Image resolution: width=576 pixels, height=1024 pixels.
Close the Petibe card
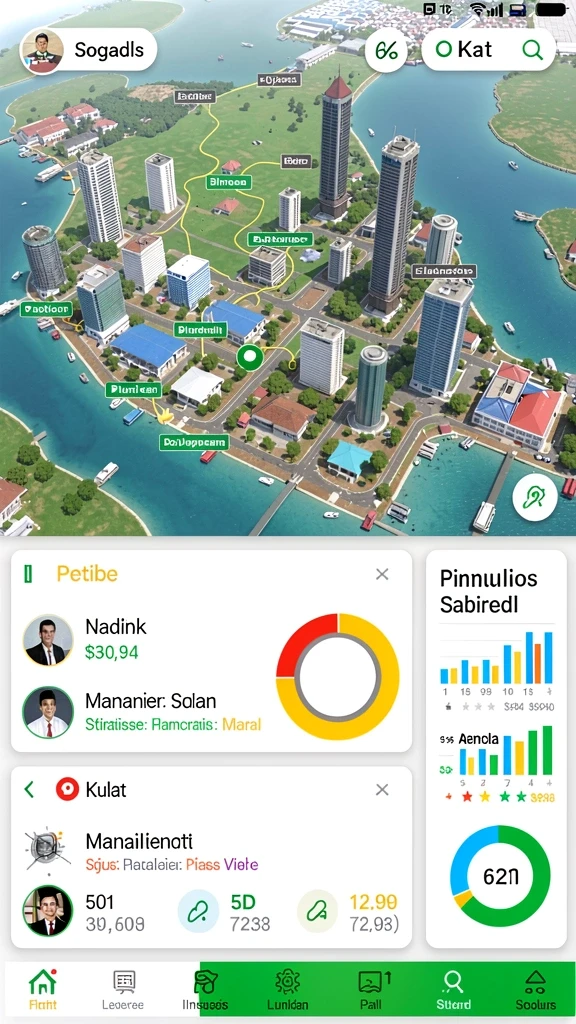pos(382,574)
